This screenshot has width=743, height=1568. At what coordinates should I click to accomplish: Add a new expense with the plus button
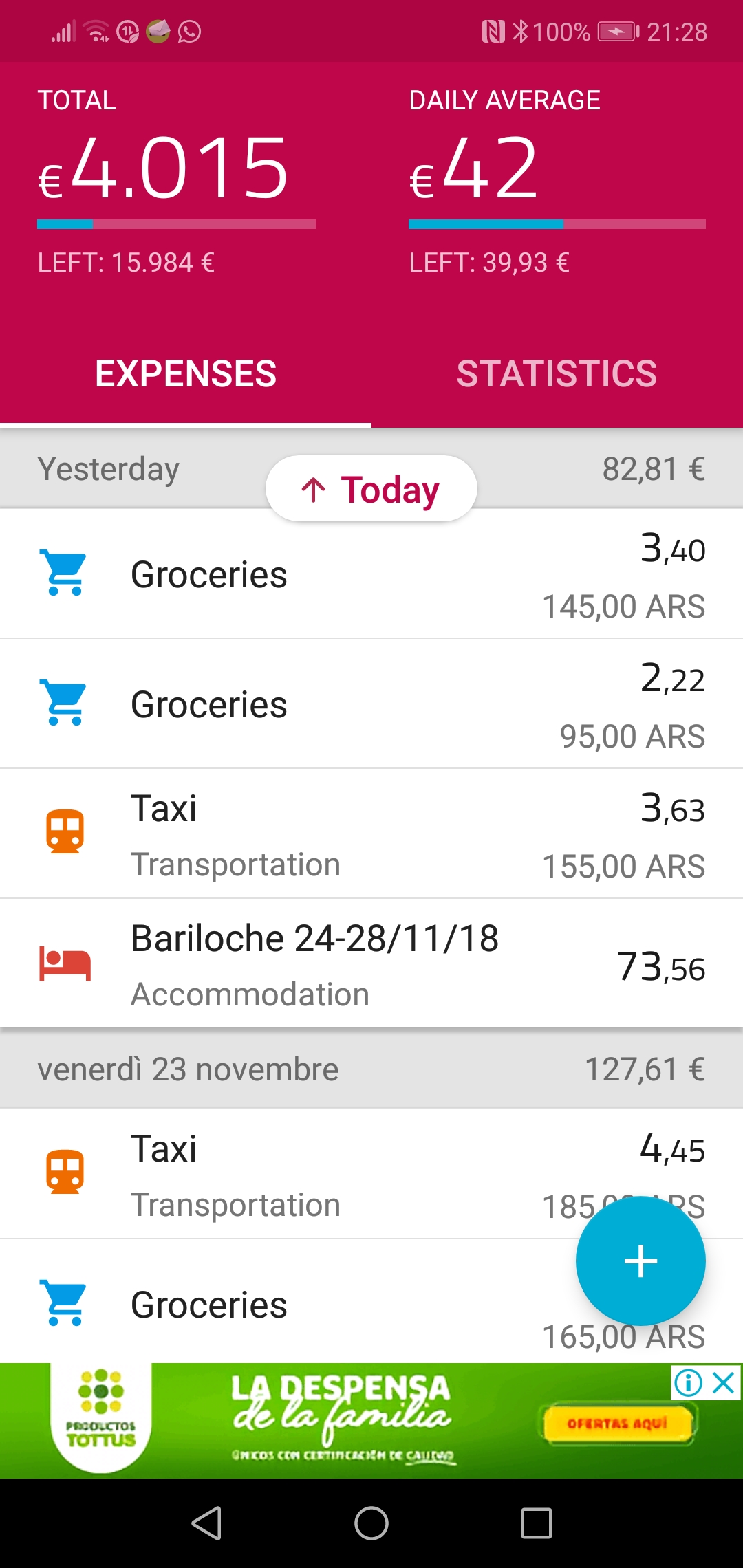pos(640,1261)
